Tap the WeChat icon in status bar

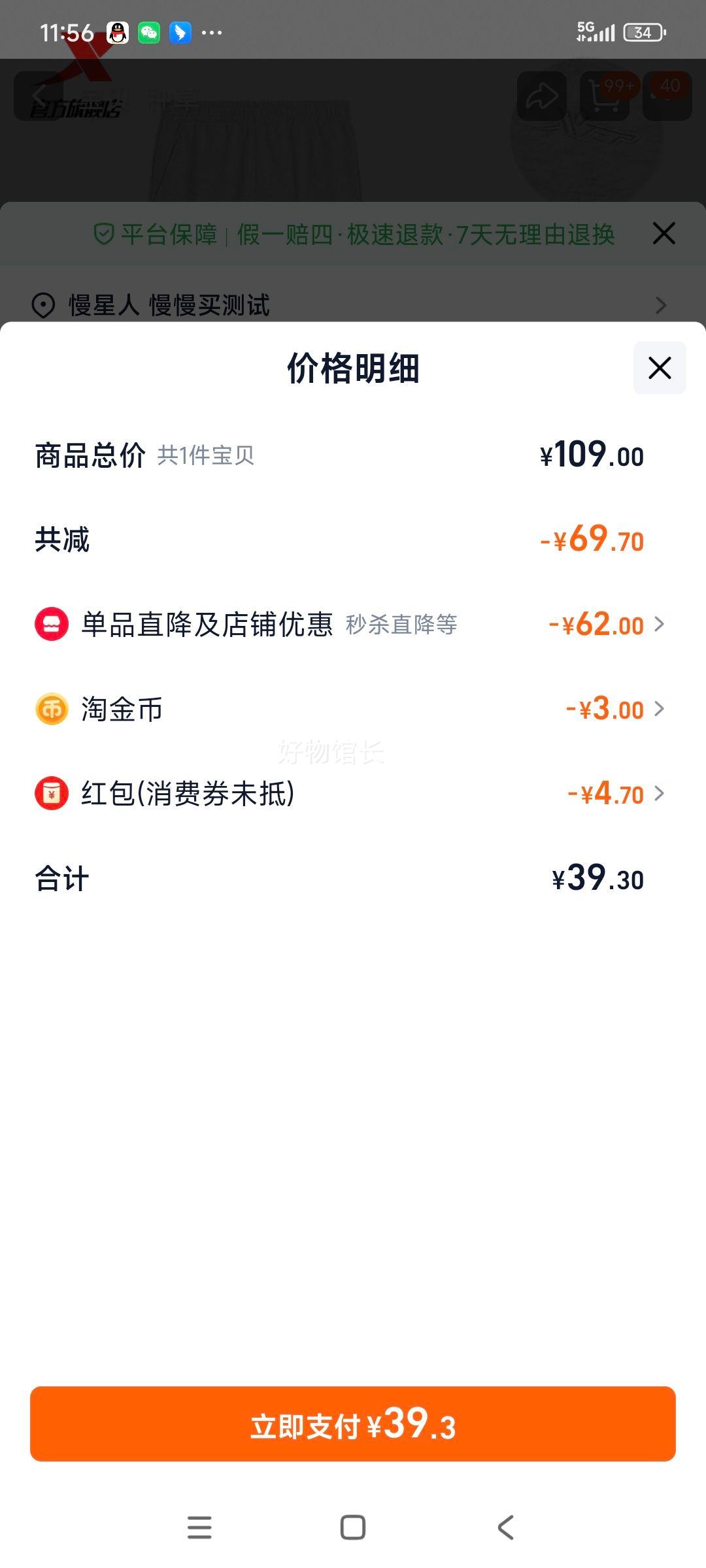tap(150, 33)
